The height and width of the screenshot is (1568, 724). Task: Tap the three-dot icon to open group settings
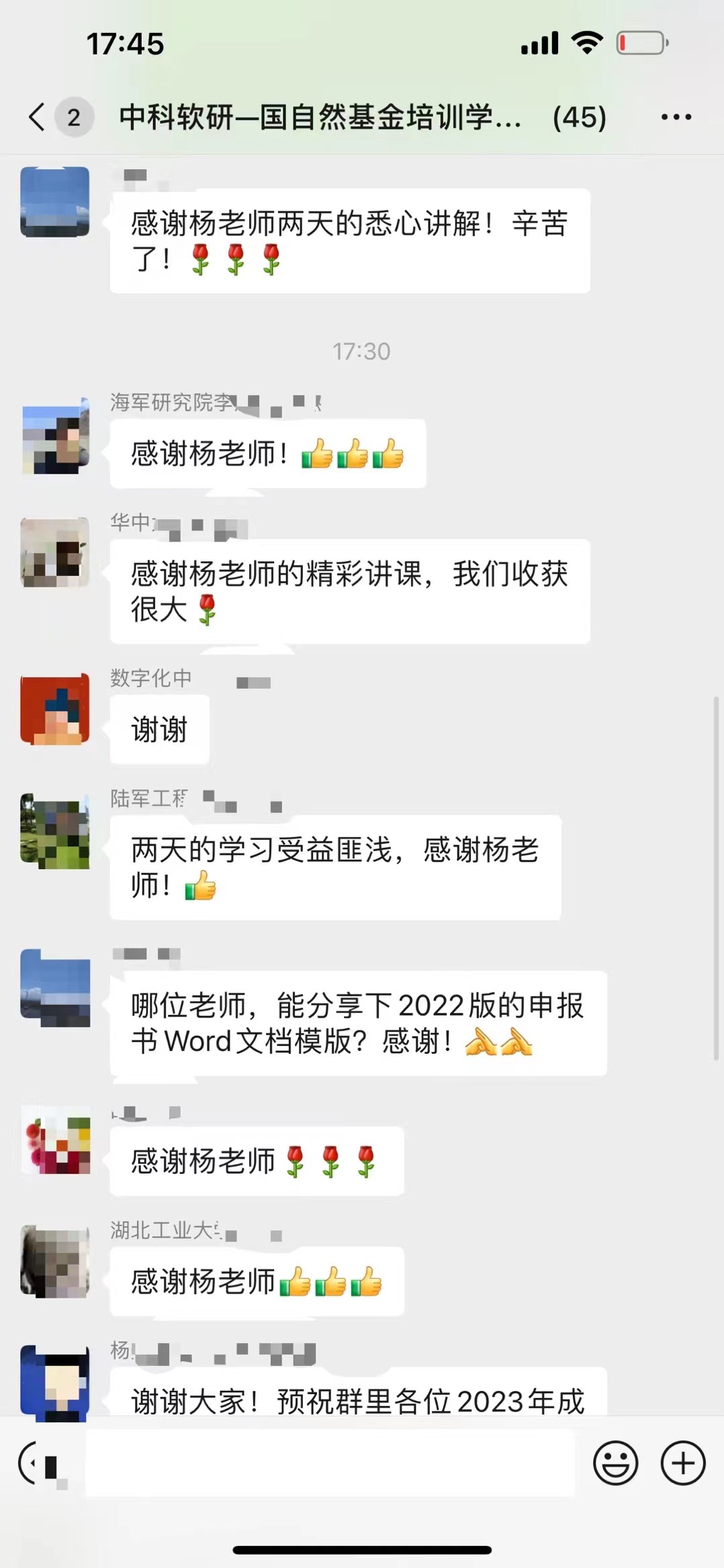(676, 117)
